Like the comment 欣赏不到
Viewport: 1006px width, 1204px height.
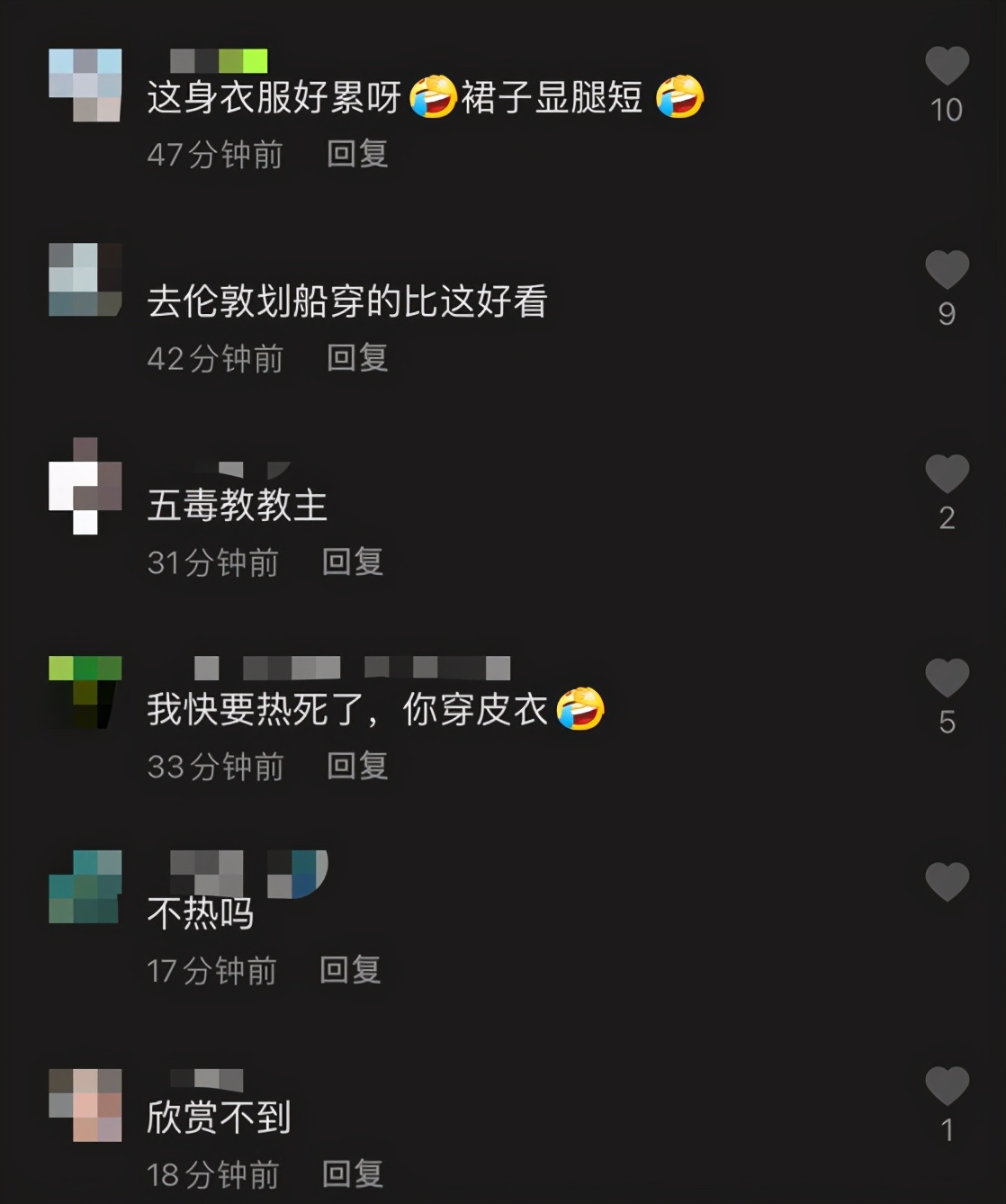pos(947,1086)
